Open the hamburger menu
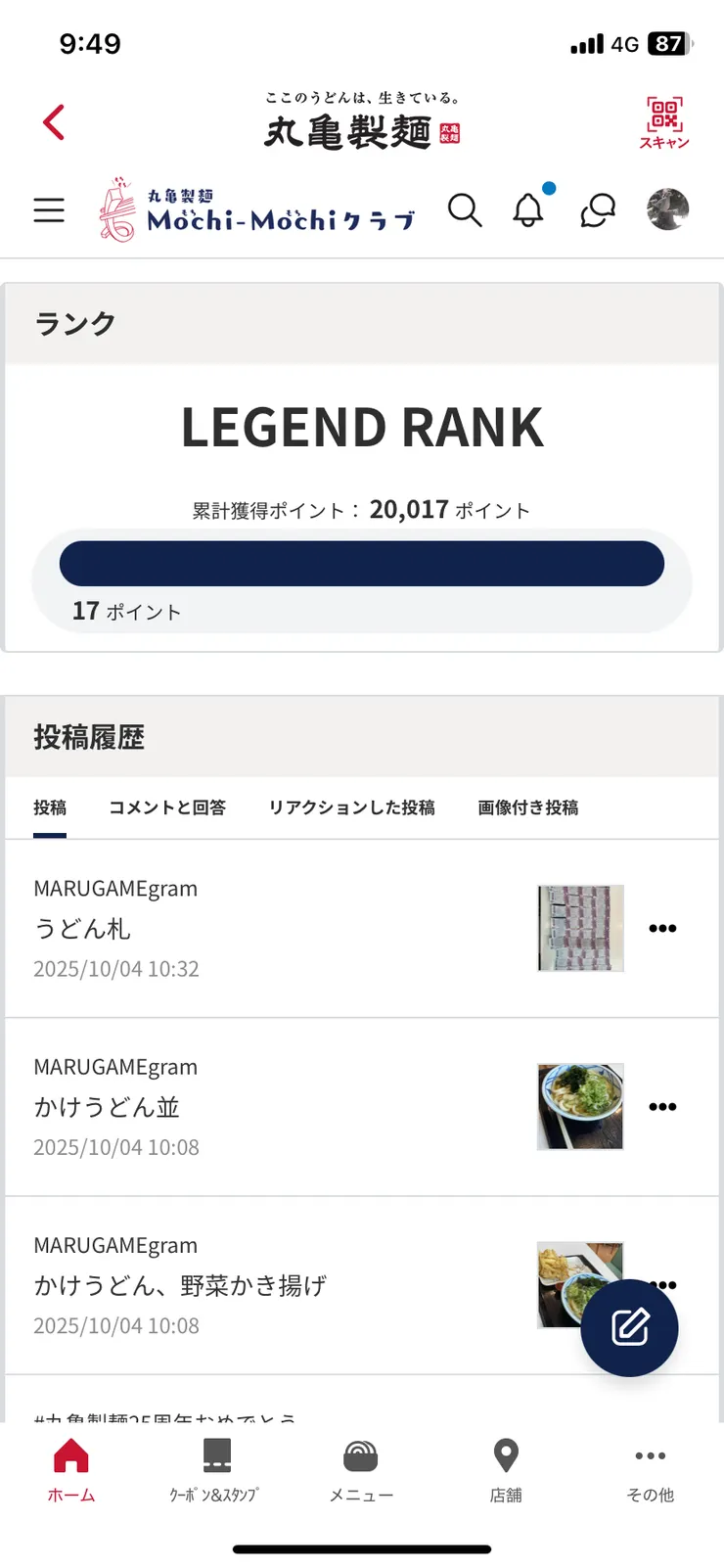Screen dimensions: 724x1568 pyautogui.click(x=49, y=209)
